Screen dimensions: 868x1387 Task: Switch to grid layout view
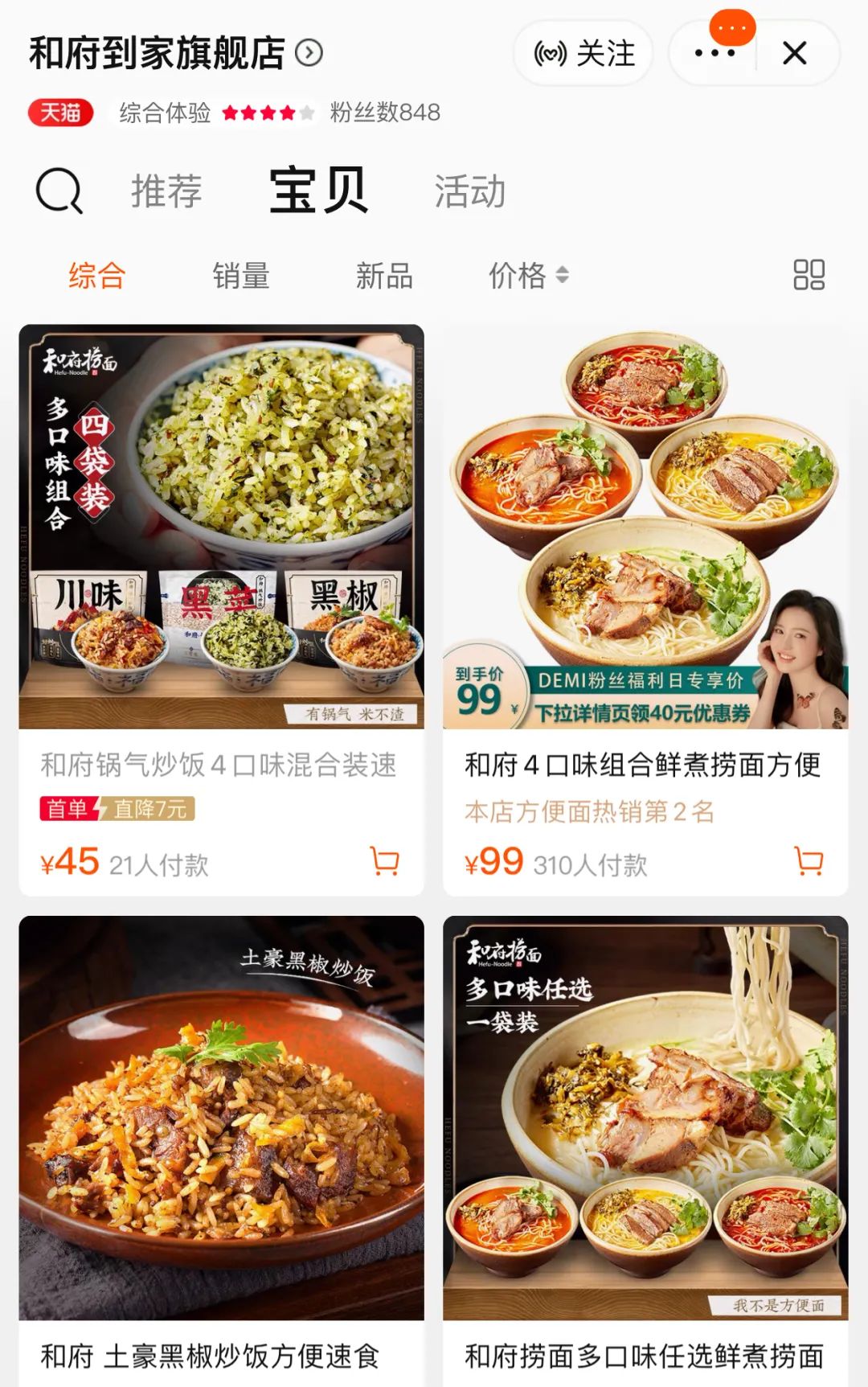click(809, 276)
